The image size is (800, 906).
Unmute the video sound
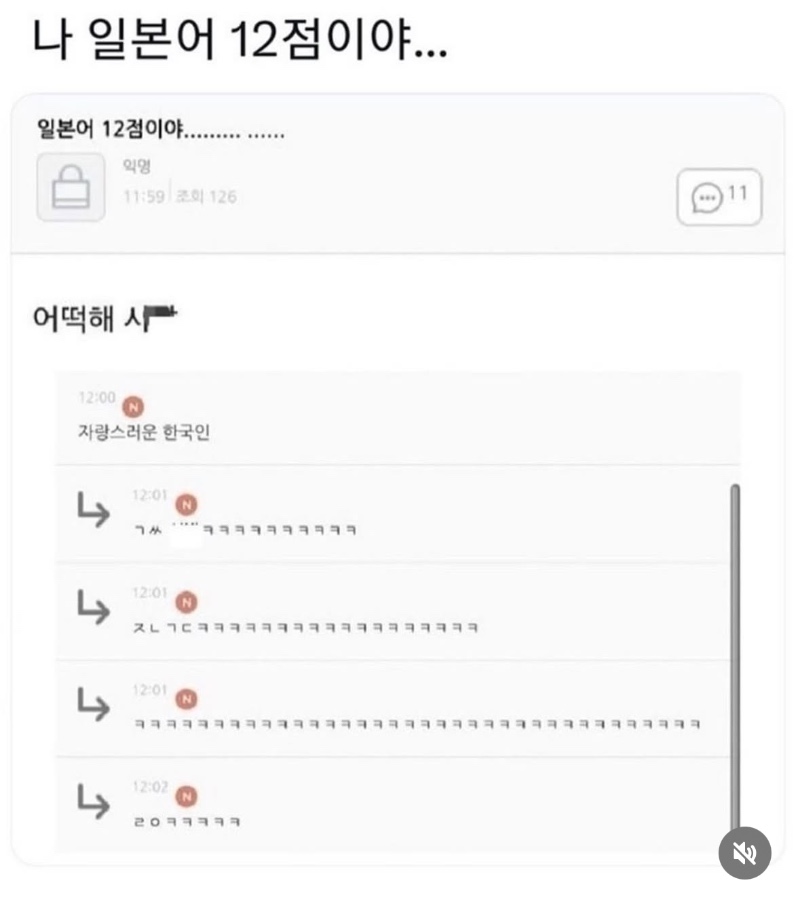tap(745, 853)
